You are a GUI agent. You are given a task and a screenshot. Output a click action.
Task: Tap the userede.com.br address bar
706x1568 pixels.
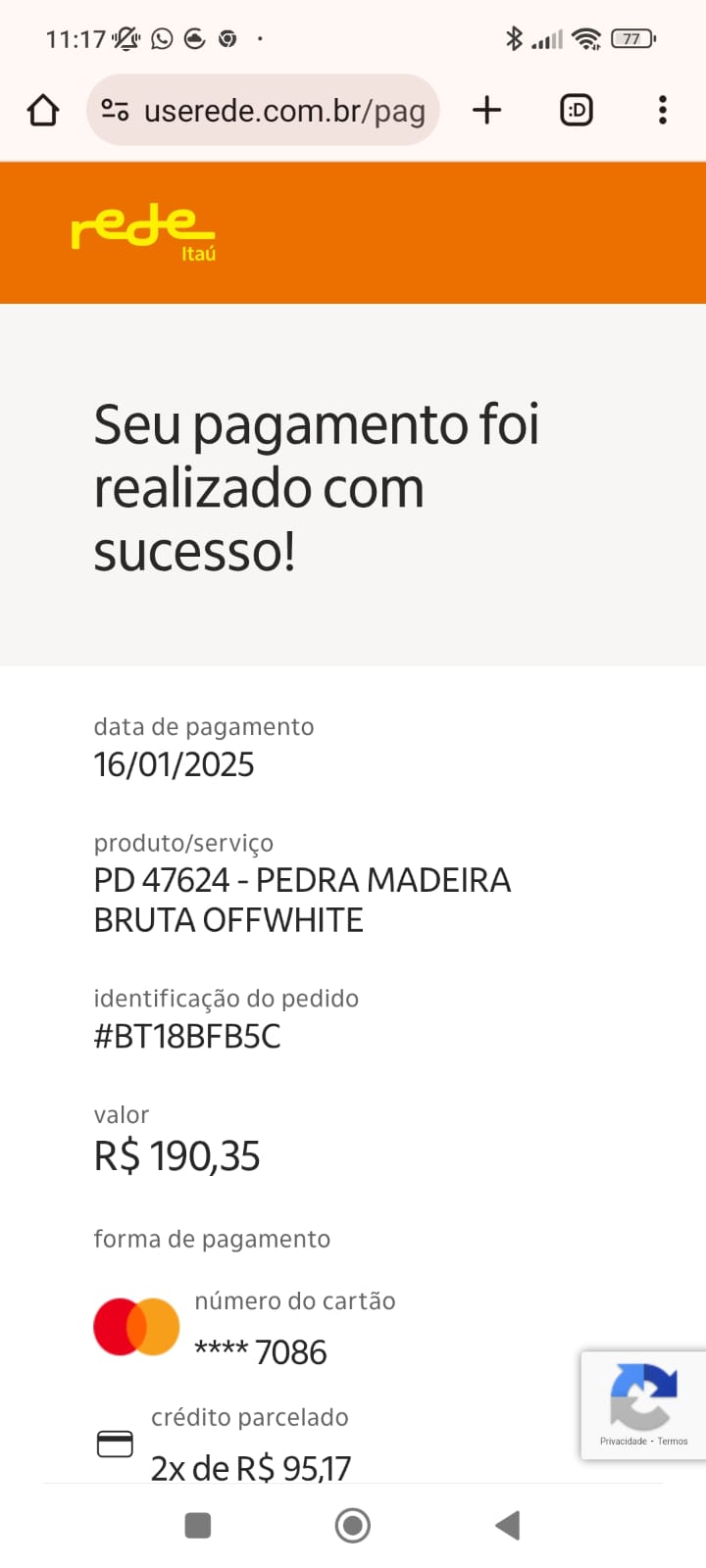(284, 111)
